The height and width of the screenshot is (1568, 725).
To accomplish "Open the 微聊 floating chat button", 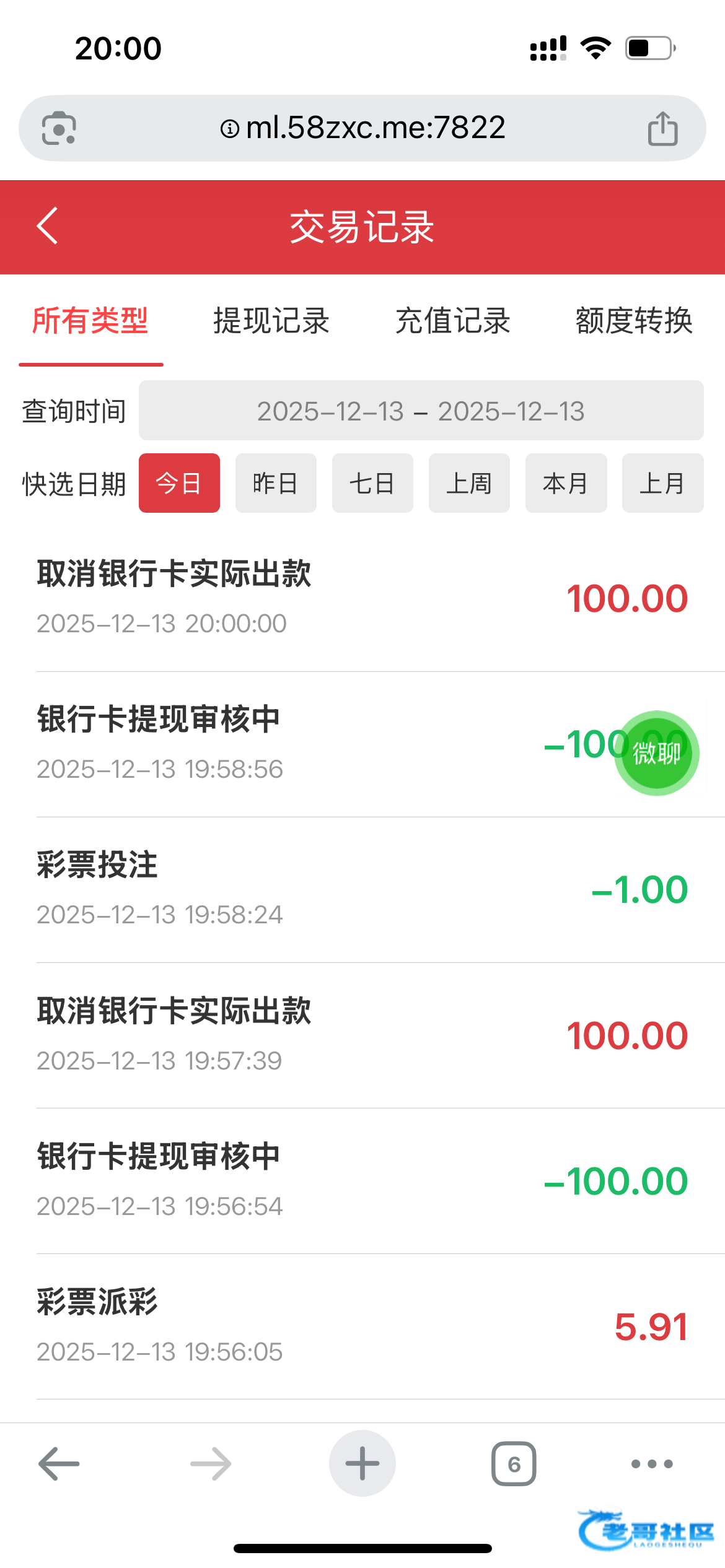I will click(x=656, y=753).
